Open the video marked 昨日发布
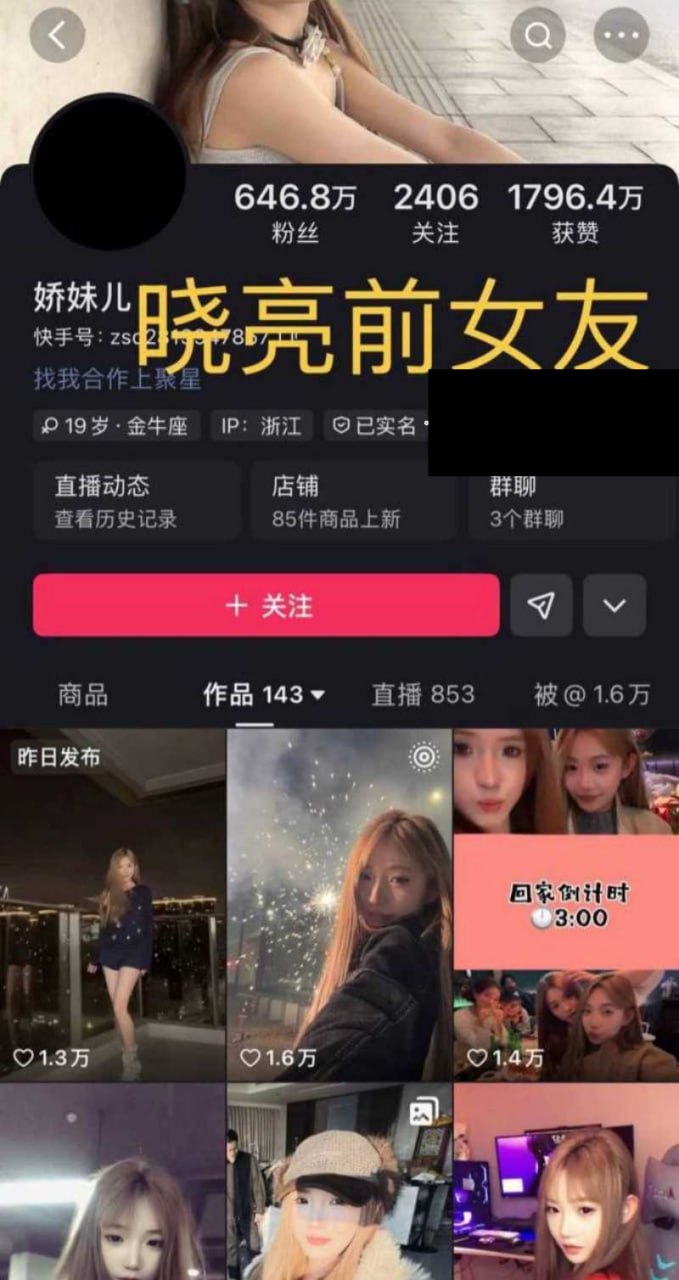The height and width of the screenshot is (1280, 679). (112, 905)
